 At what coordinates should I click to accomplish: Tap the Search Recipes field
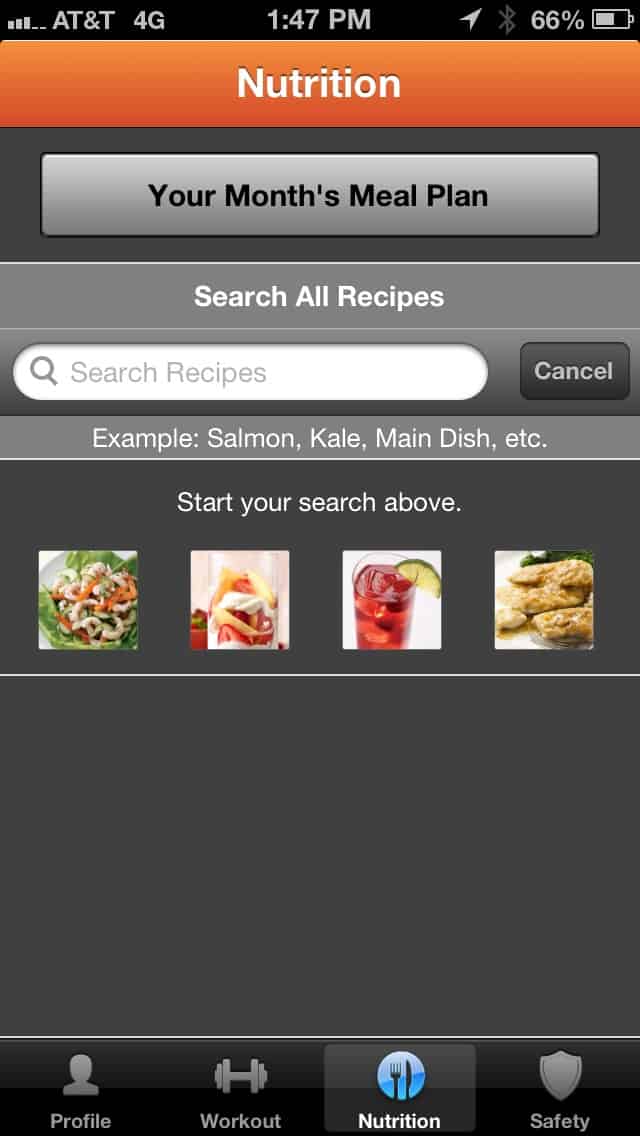coord(250,372)
